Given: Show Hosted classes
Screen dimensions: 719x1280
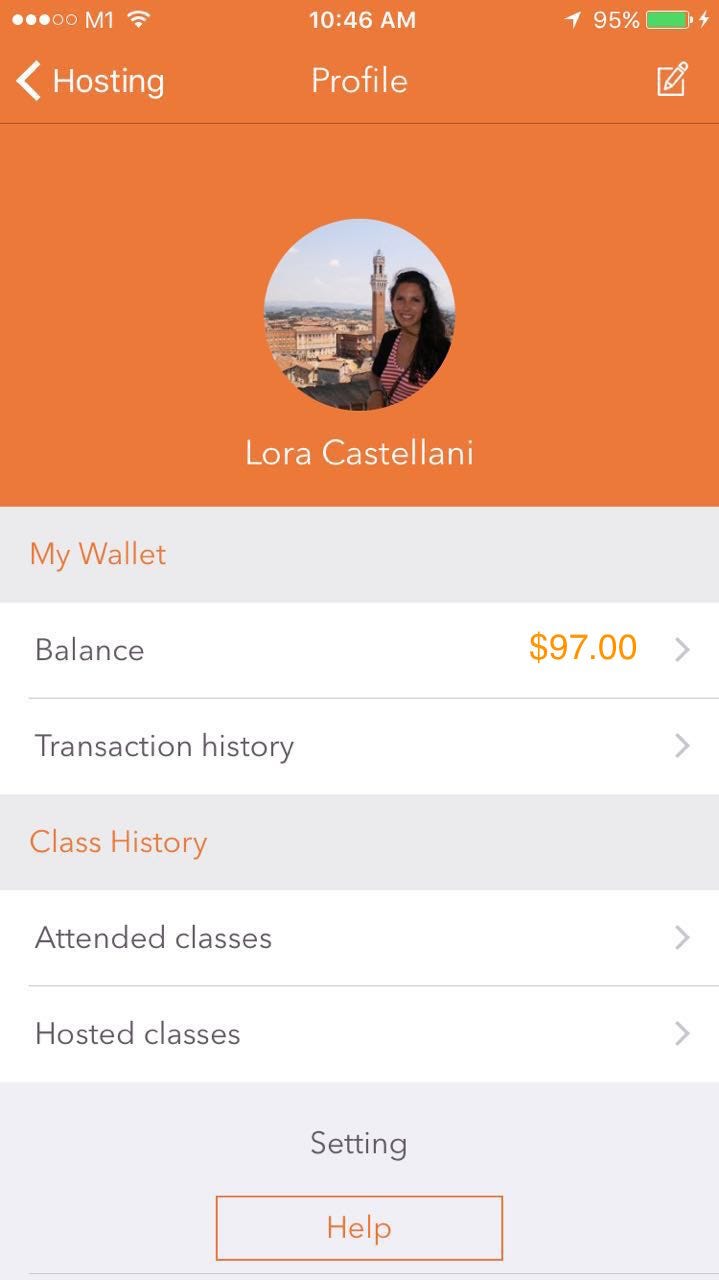Looking at the screenshot, I should click(x=360, y=1034).
